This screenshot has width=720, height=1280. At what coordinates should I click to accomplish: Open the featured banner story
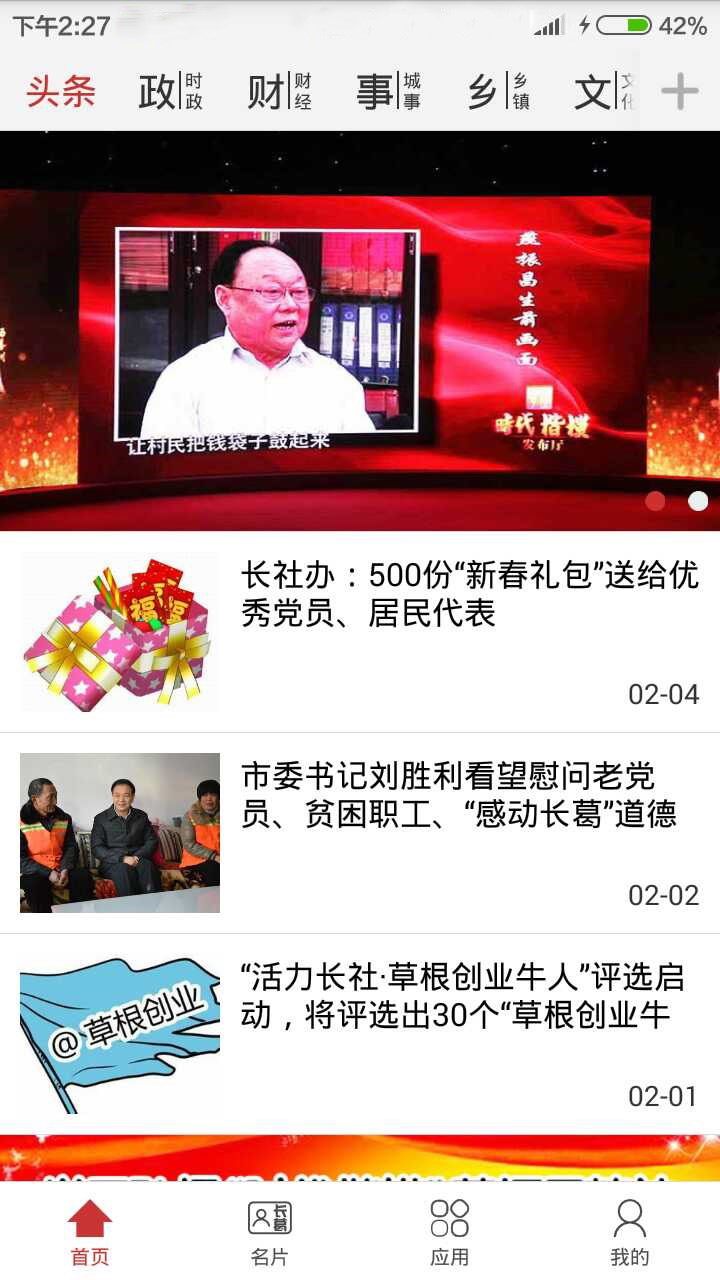(360, 330)
